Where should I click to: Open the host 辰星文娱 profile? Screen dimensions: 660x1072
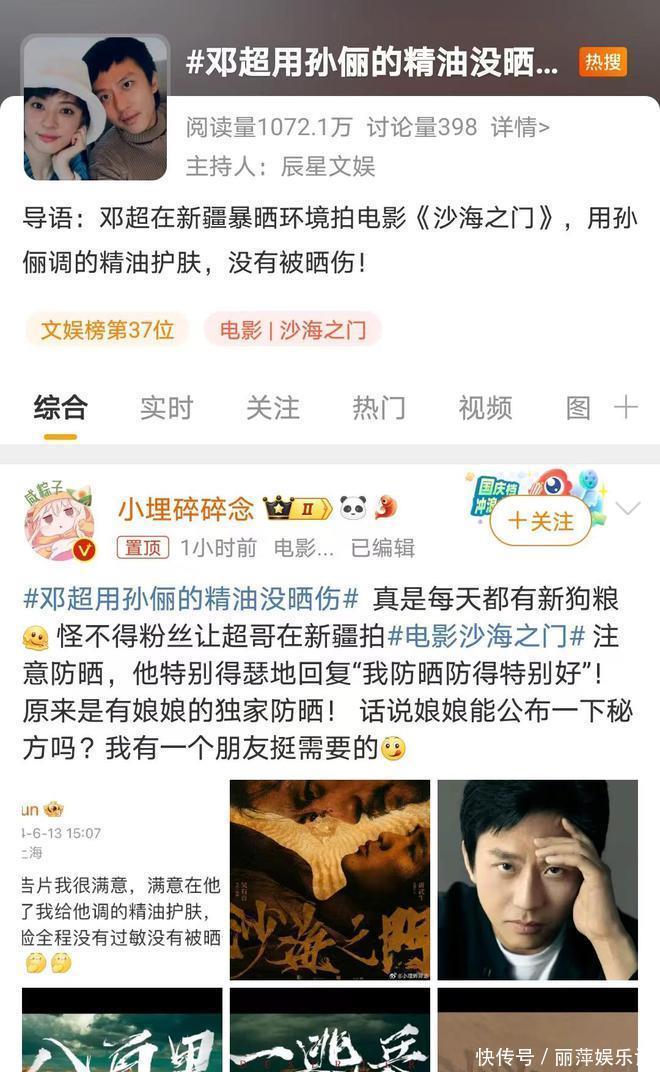[x=328, y=165]
